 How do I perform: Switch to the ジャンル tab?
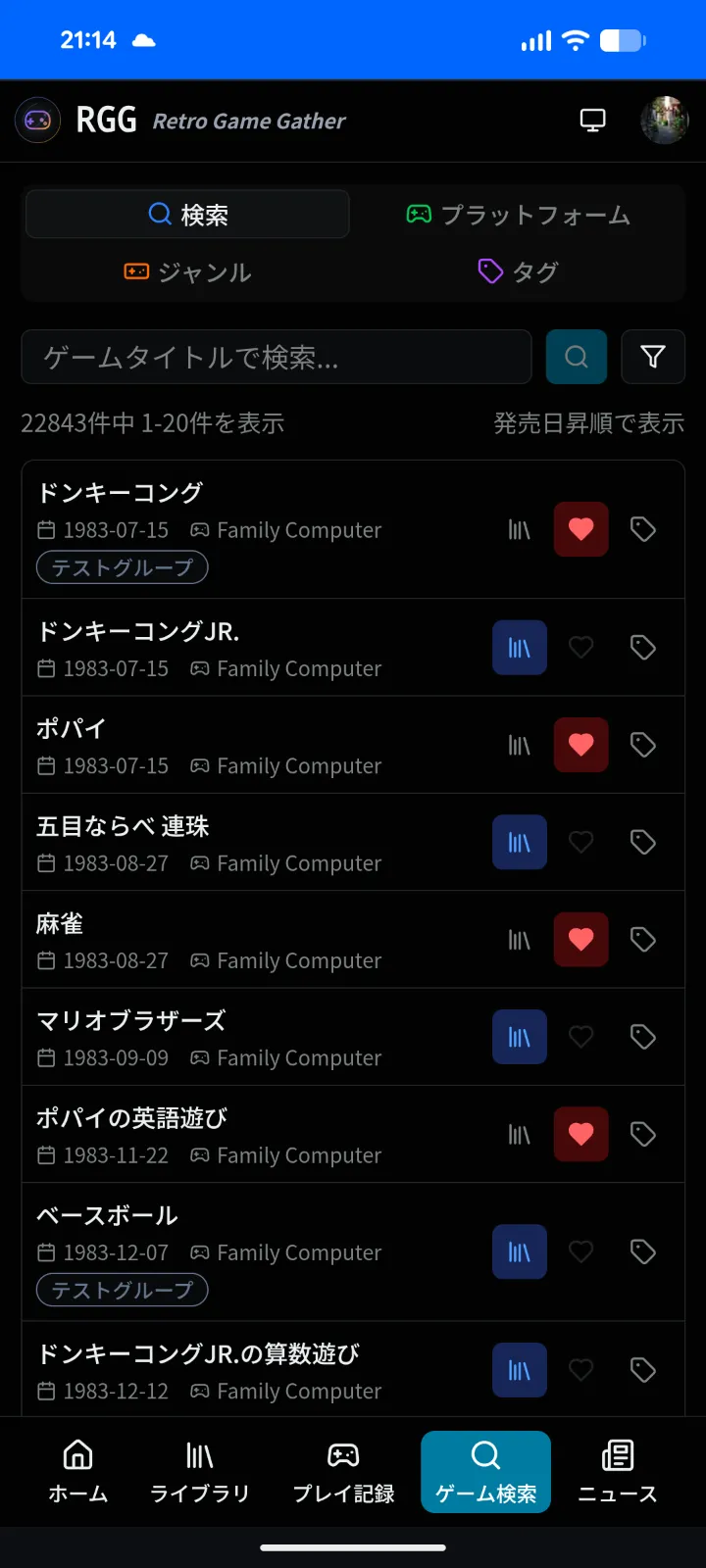187,271
